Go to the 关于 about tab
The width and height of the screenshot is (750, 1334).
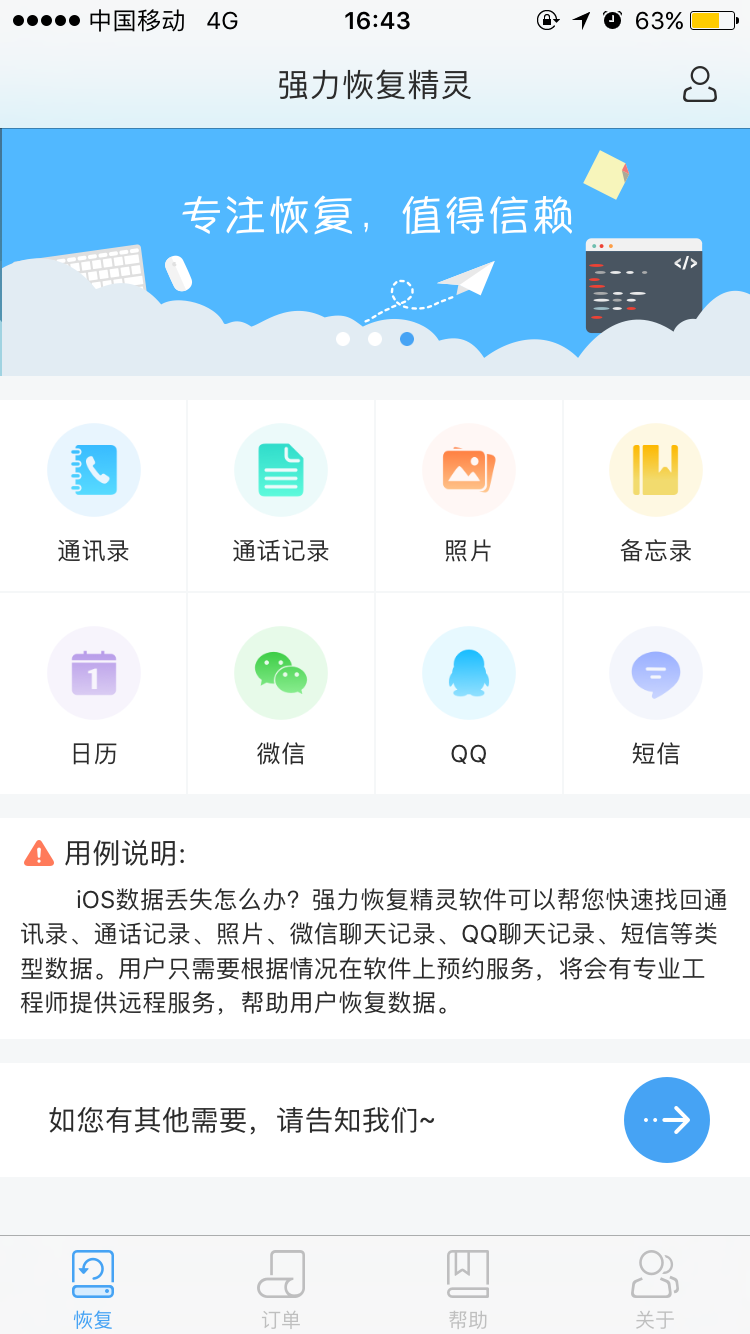[655, 1289]
